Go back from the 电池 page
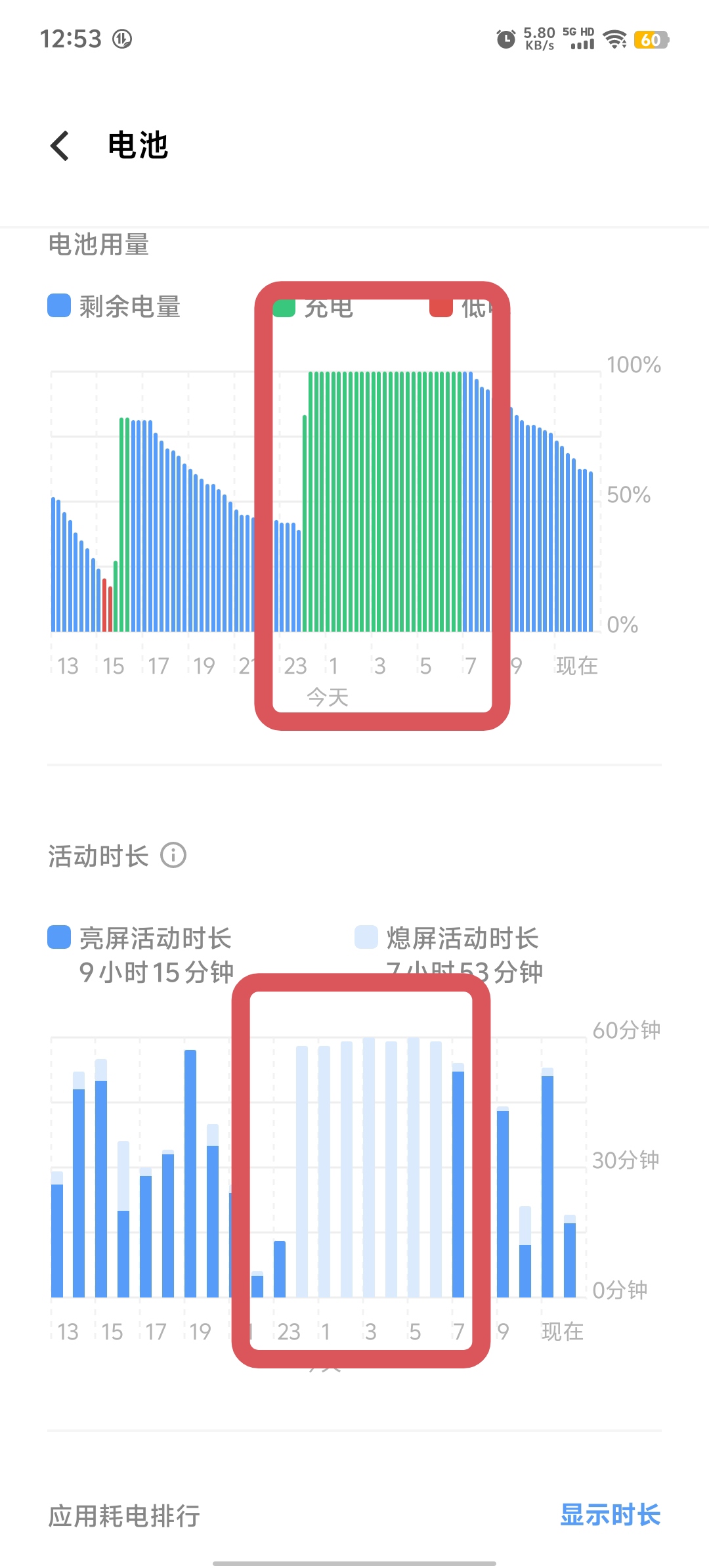 coord(60,145)
